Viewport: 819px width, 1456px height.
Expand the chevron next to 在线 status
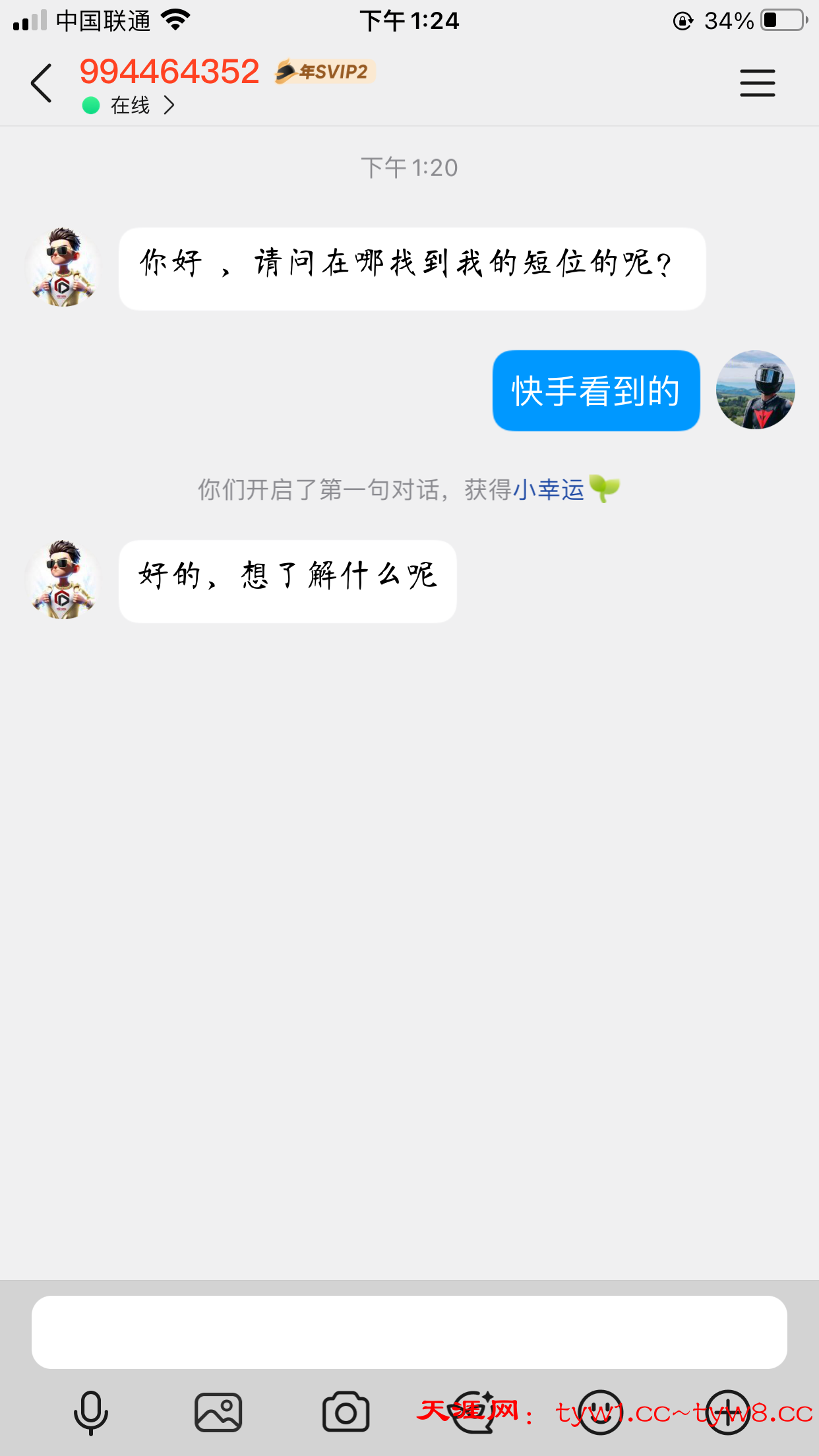(170, 106)
